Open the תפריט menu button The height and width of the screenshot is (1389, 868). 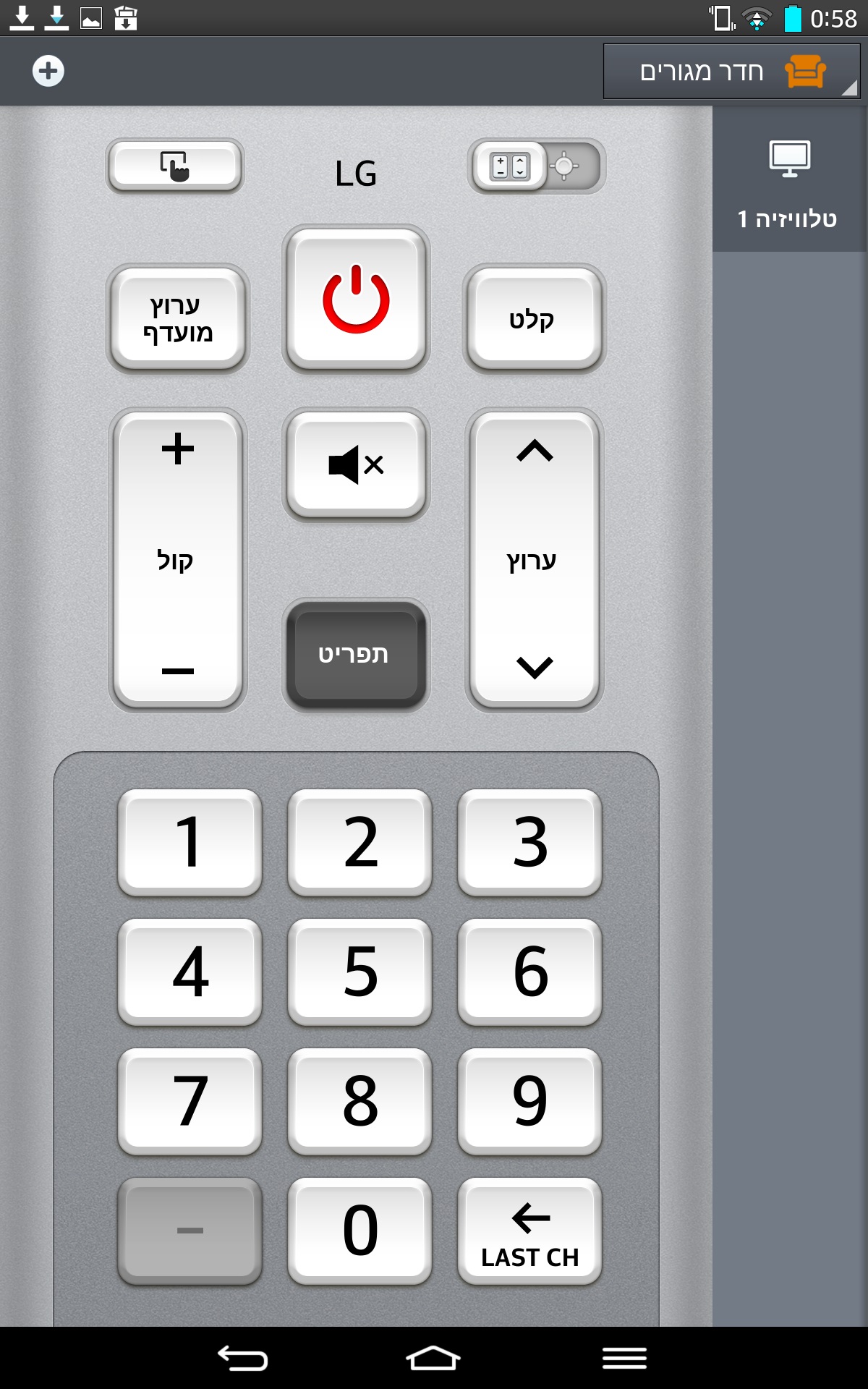pyautogui.click(x=356, y=655)
